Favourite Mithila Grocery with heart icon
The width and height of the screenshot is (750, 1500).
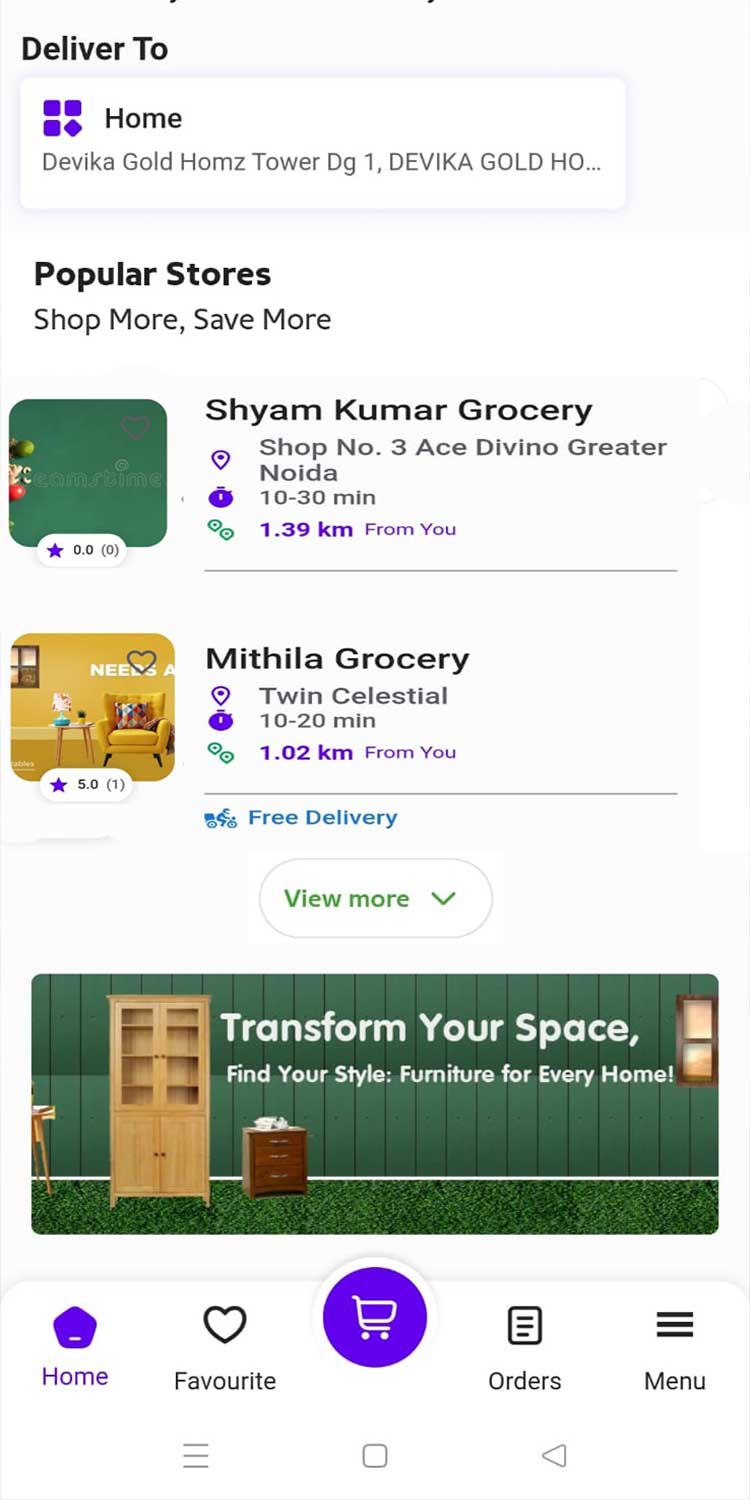coord(142,661)
